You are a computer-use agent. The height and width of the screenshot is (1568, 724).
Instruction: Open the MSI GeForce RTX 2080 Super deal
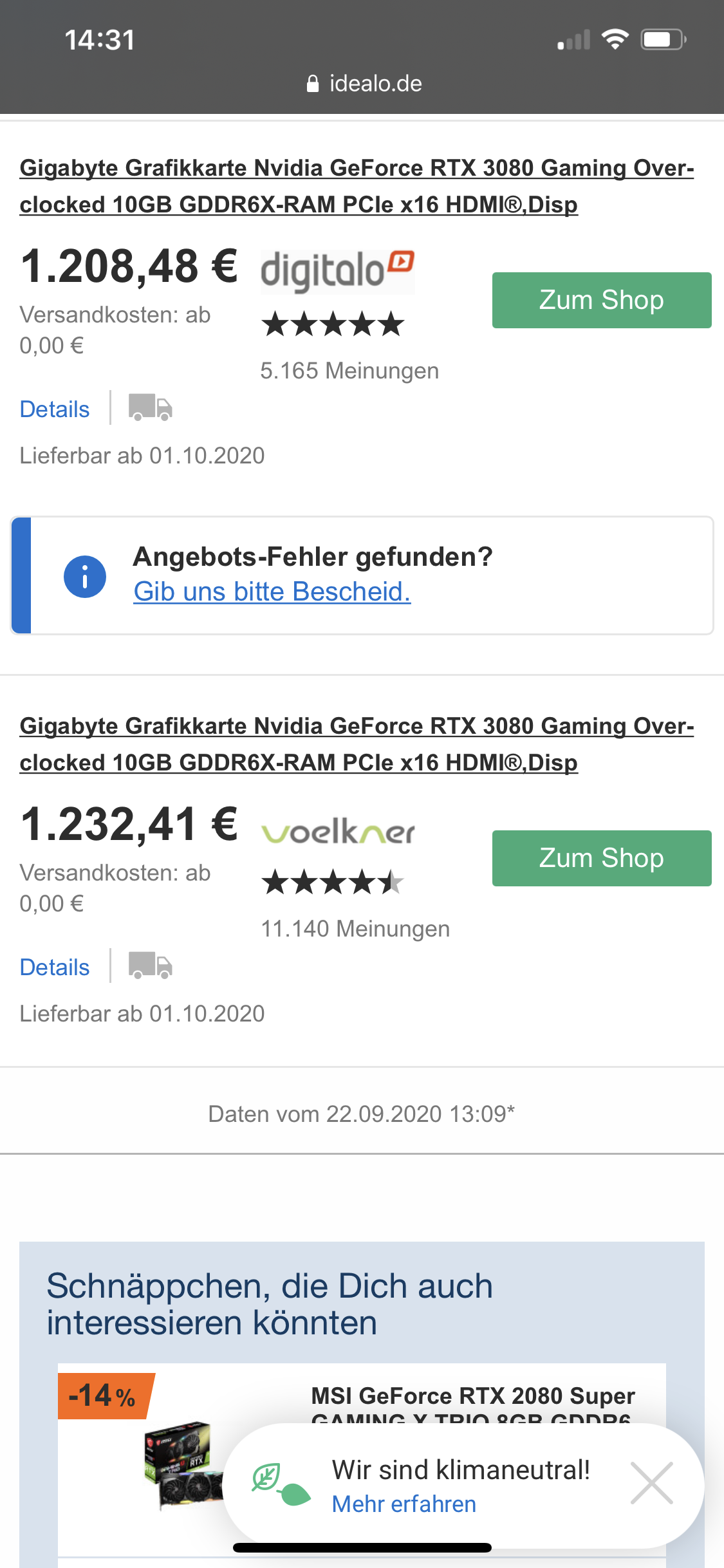472,1397
